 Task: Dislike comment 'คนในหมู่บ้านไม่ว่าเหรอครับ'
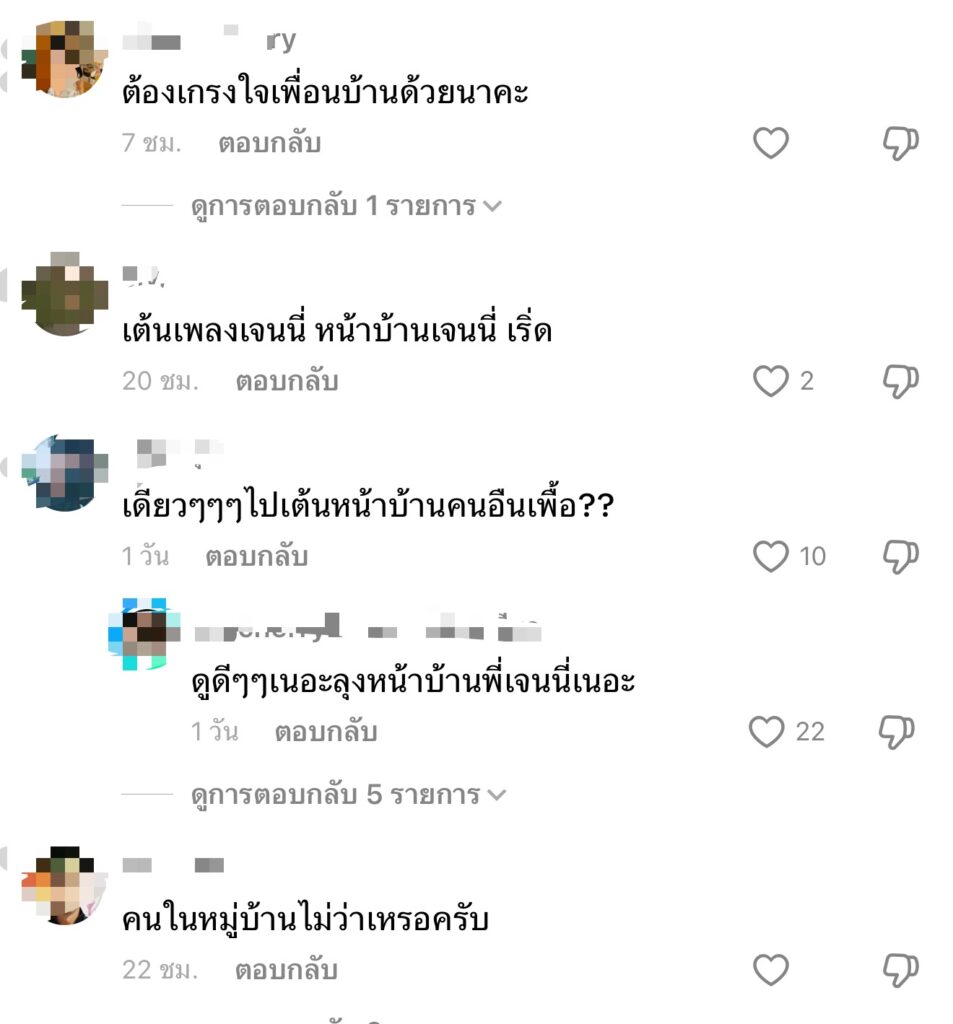pyautogui.click(x=900, y=970)
